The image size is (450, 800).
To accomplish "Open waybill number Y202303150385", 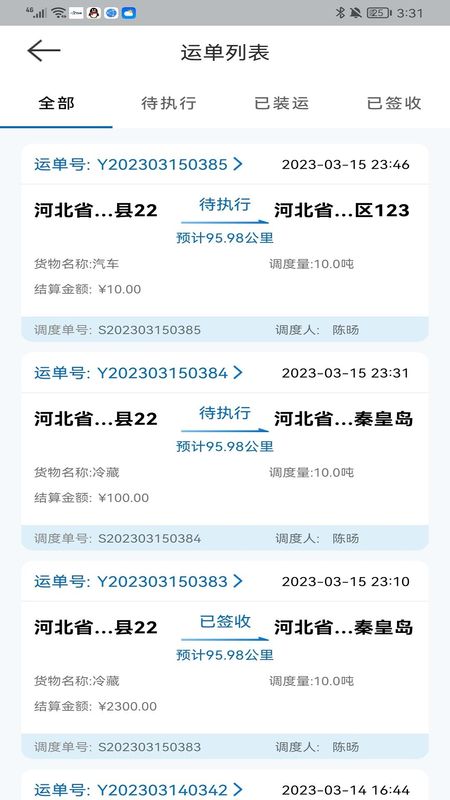I will pyautogui.click(x=138, y=164).
